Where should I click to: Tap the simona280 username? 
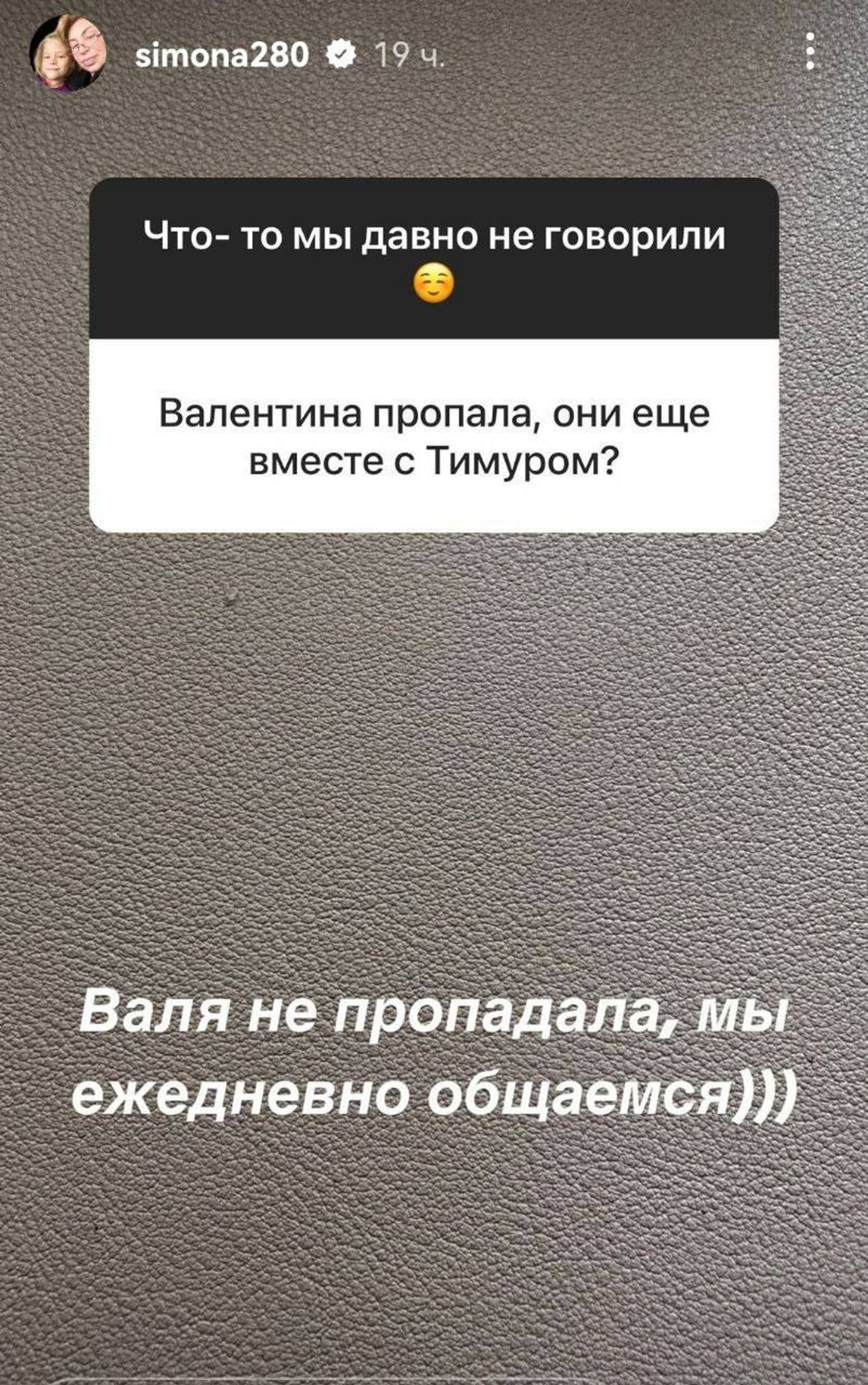(x=222, y=56)
